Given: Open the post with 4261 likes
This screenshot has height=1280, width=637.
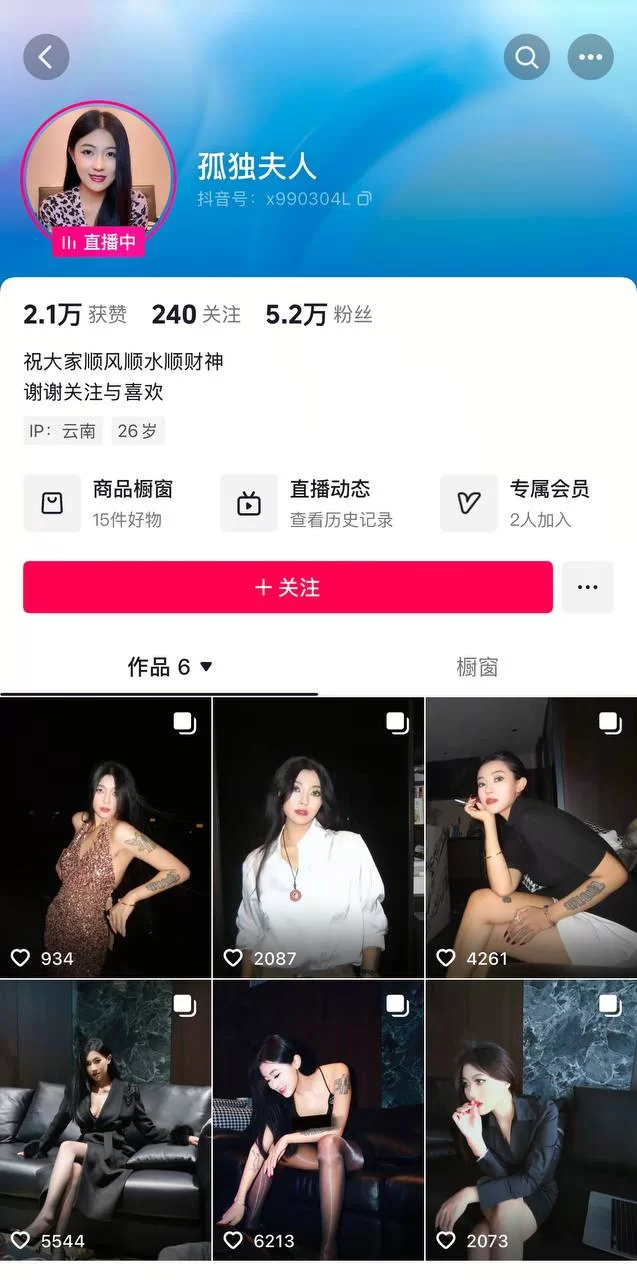Looking at the screenshot, I should tap(531, 837).
